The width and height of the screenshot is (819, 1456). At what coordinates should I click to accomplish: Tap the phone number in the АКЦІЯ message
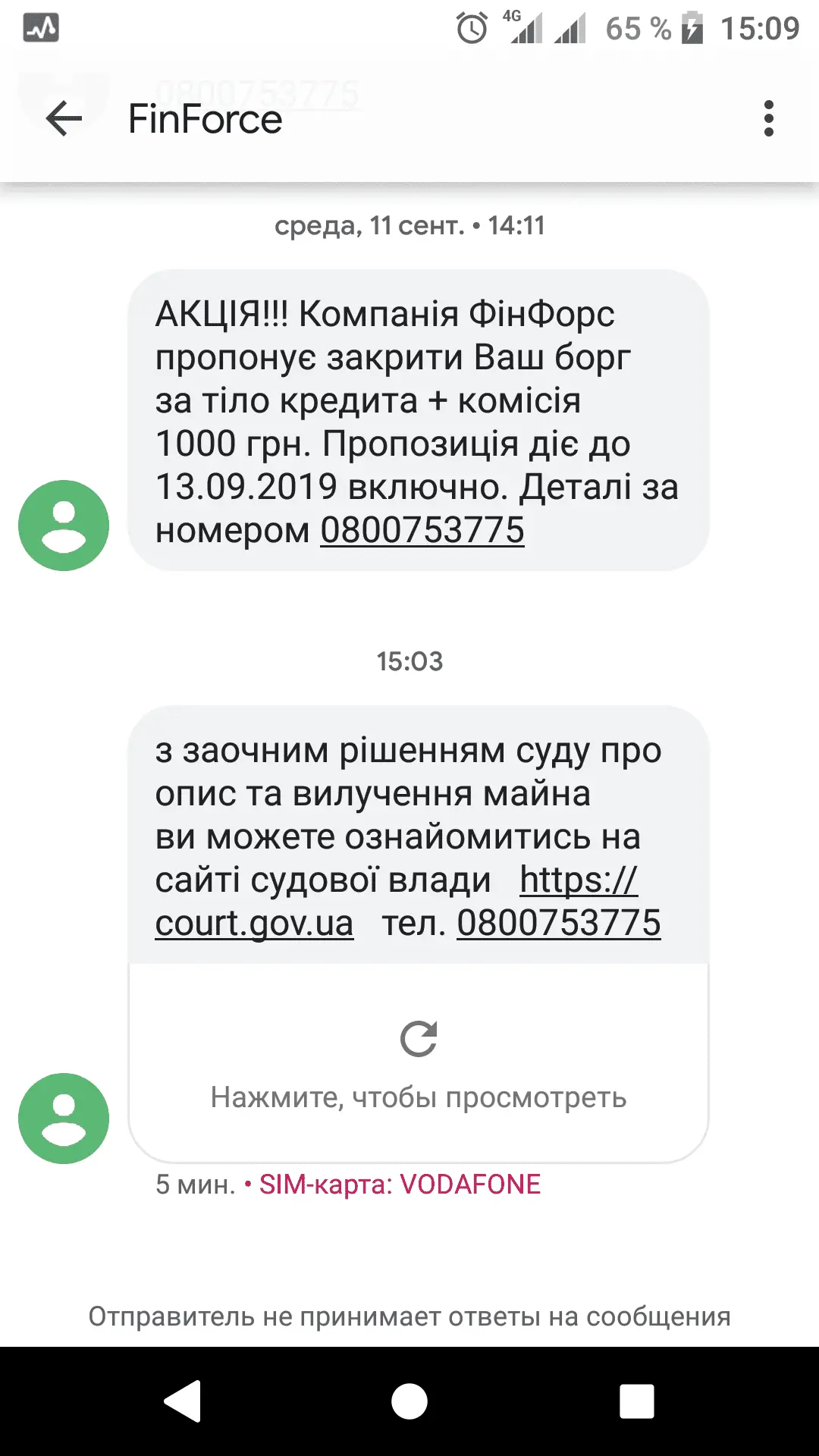pyautogui.click(x=422, y=530)
